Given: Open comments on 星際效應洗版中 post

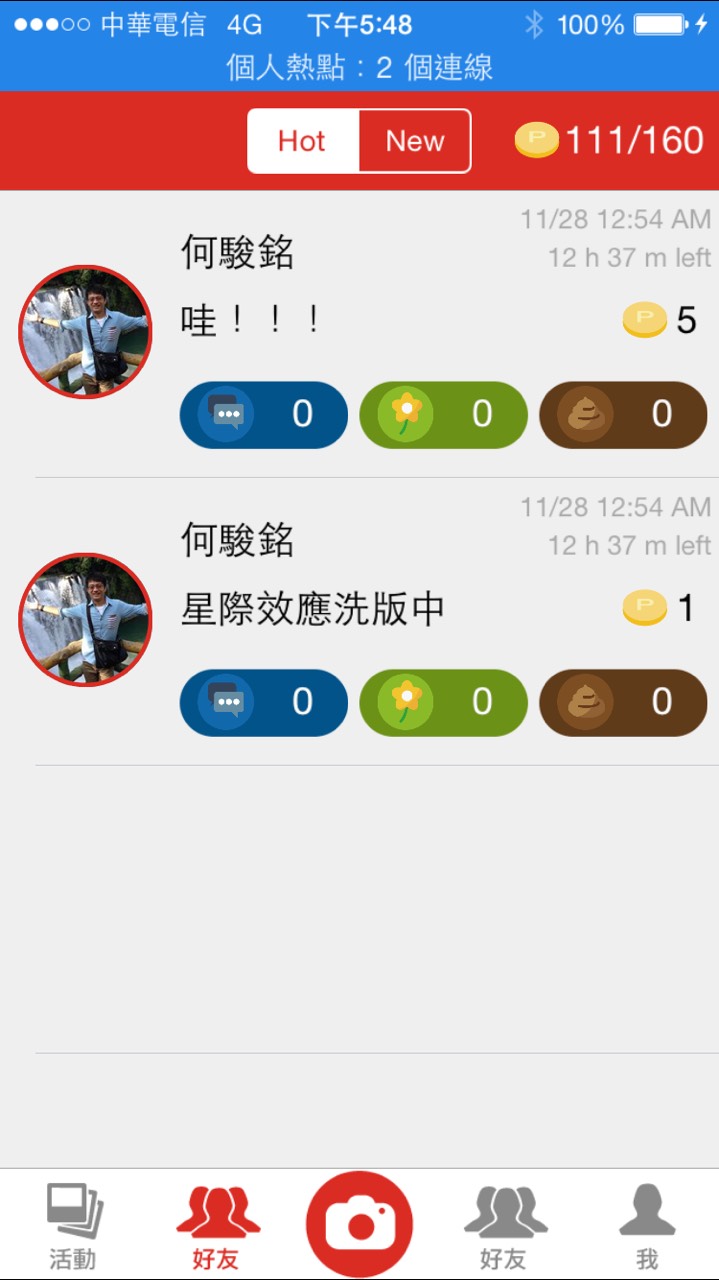Looking at the screenshot, I should pos(263,702).
